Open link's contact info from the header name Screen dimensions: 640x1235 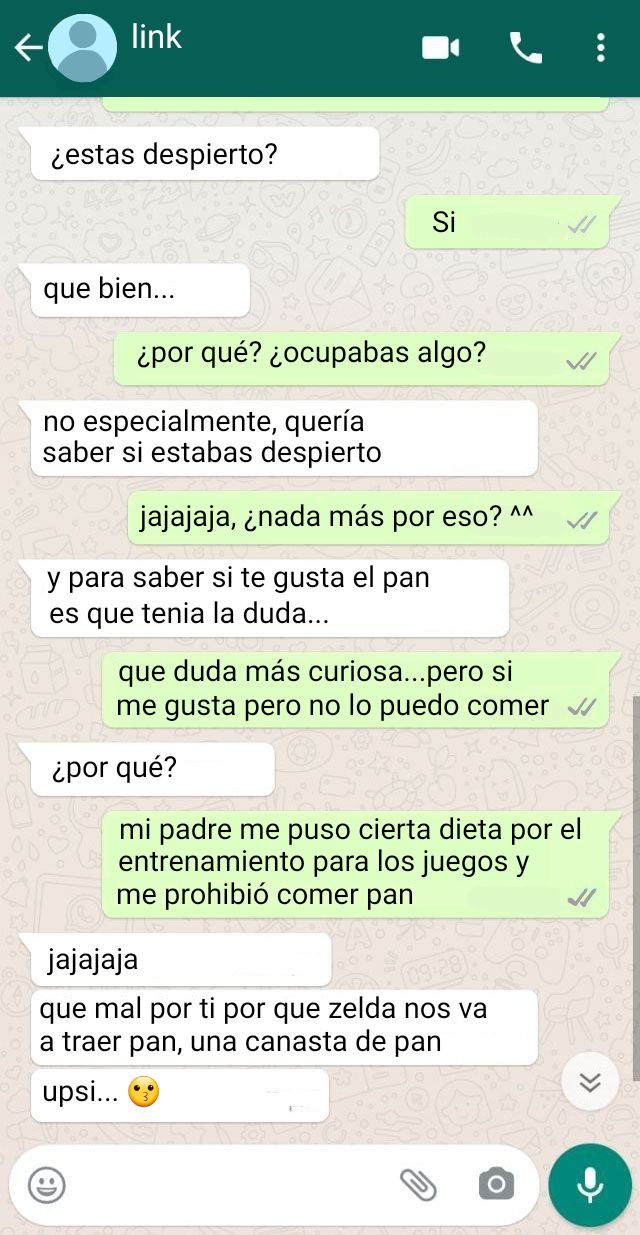[156, 37]
